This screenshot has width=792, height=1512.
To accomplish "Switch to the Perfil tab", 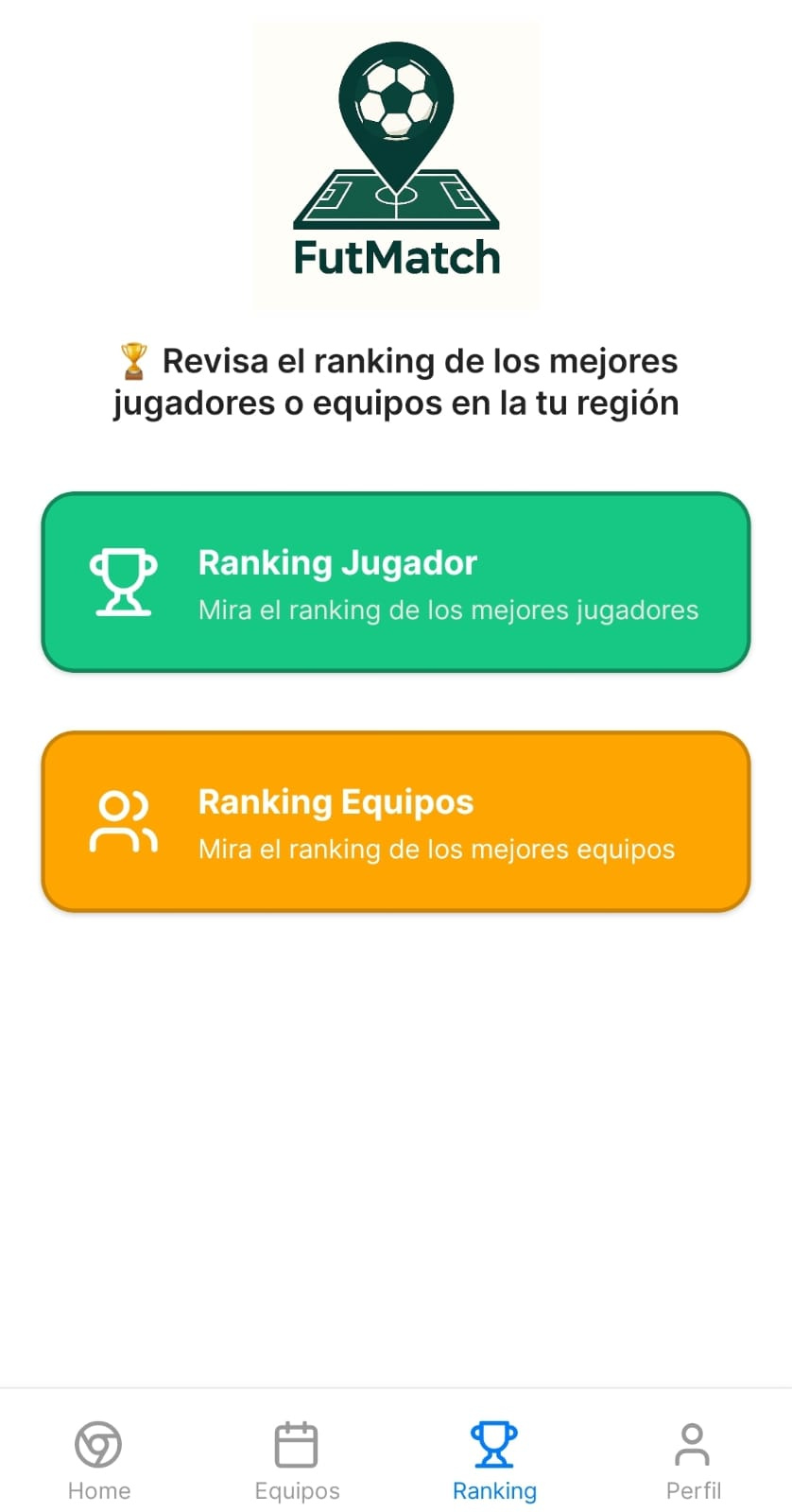I will (693, 1460).
